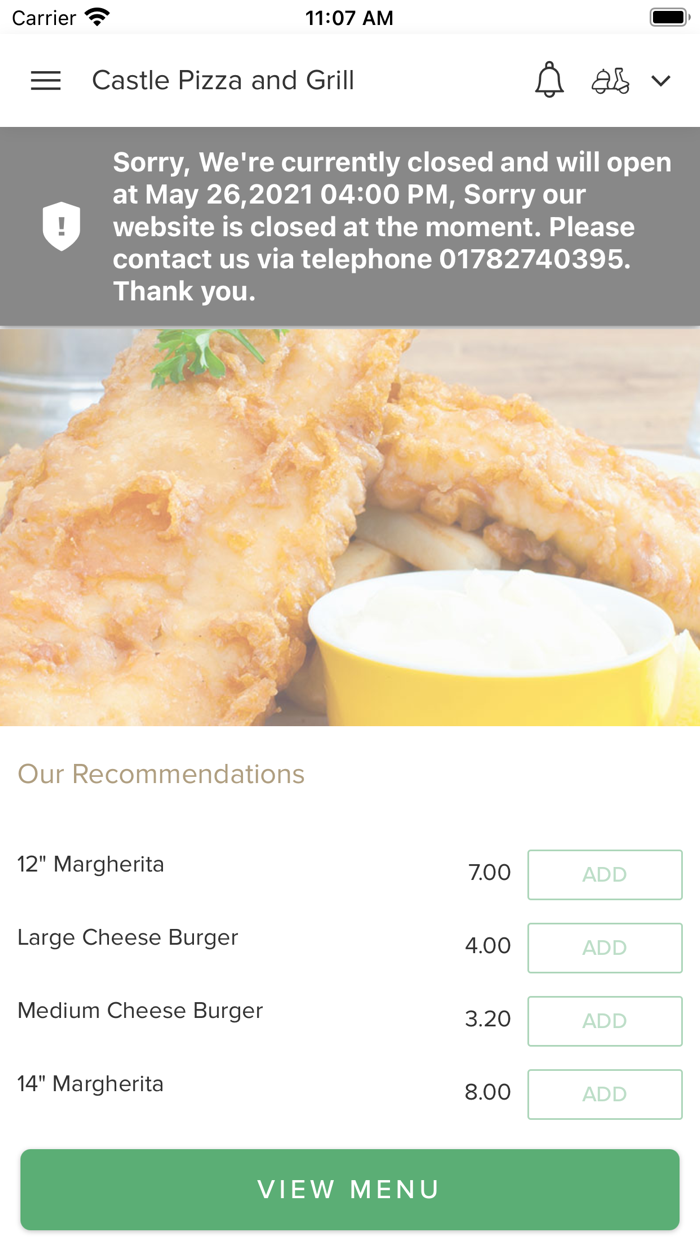
Task: Add Medium Cheese Burger to the order
Action: [604, 1021]
